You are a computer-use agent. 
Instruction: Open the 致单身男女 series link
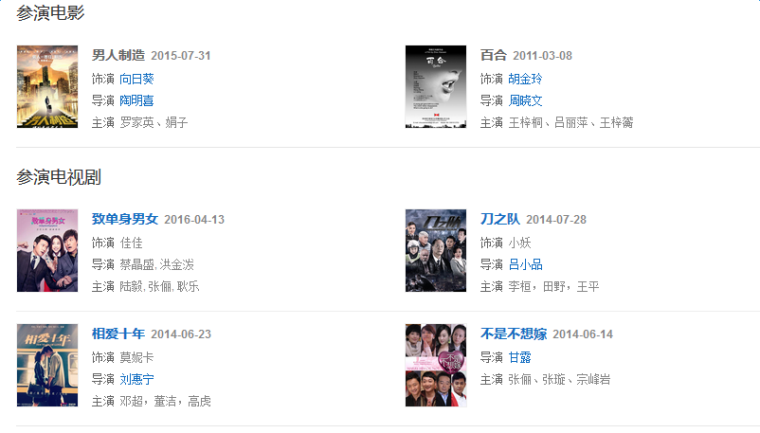[124, 219]
